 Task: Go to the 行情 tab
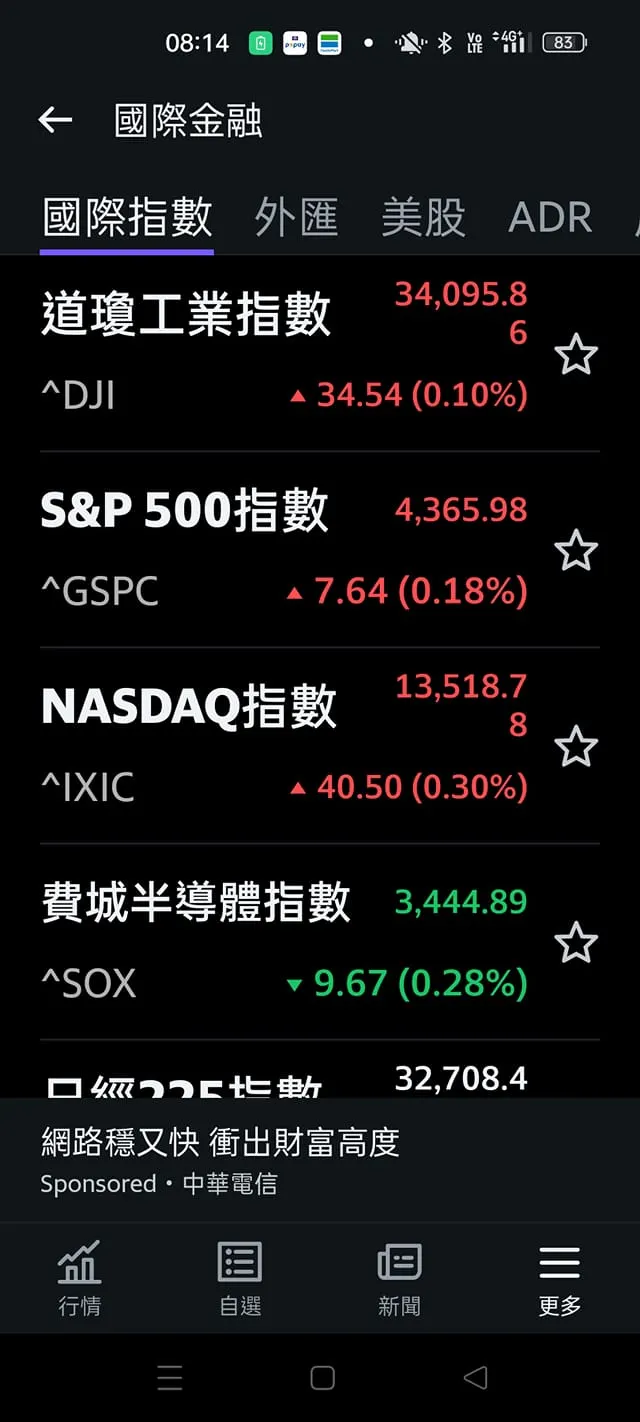79,1277
